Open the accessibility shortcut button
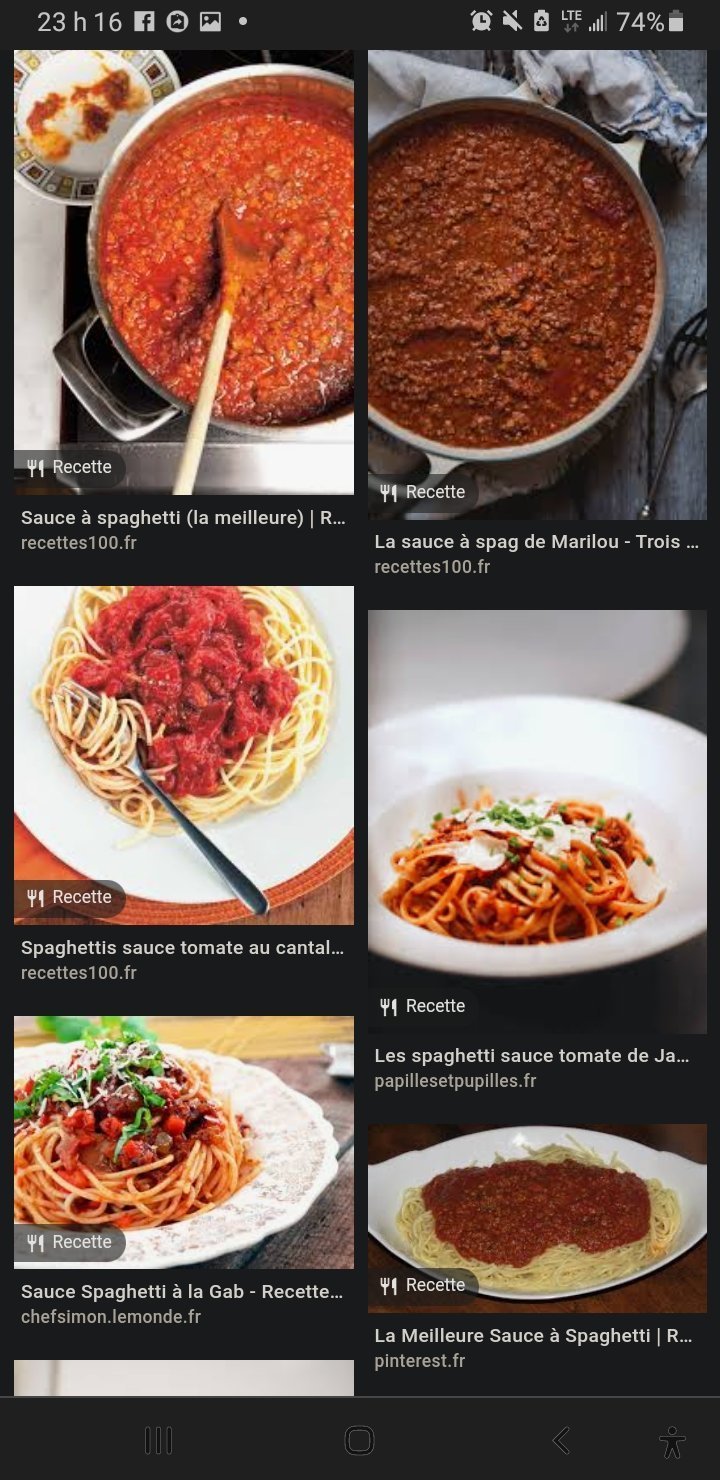This screenshot has height=1480, width=720. click(673, 1441)
